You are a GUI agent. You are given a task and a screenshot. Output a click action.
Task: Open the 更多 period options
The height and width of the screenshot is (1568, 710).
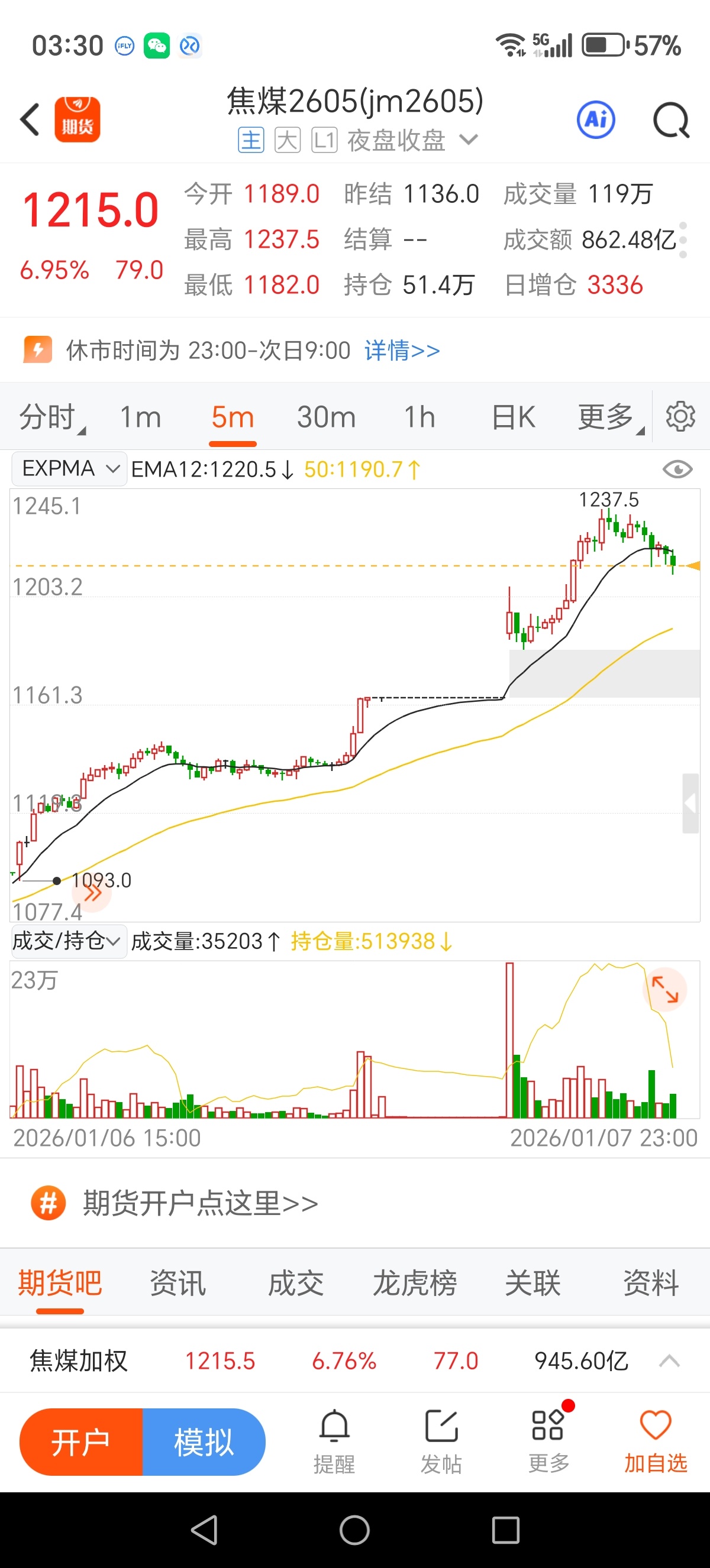click(x=610, y=417)
